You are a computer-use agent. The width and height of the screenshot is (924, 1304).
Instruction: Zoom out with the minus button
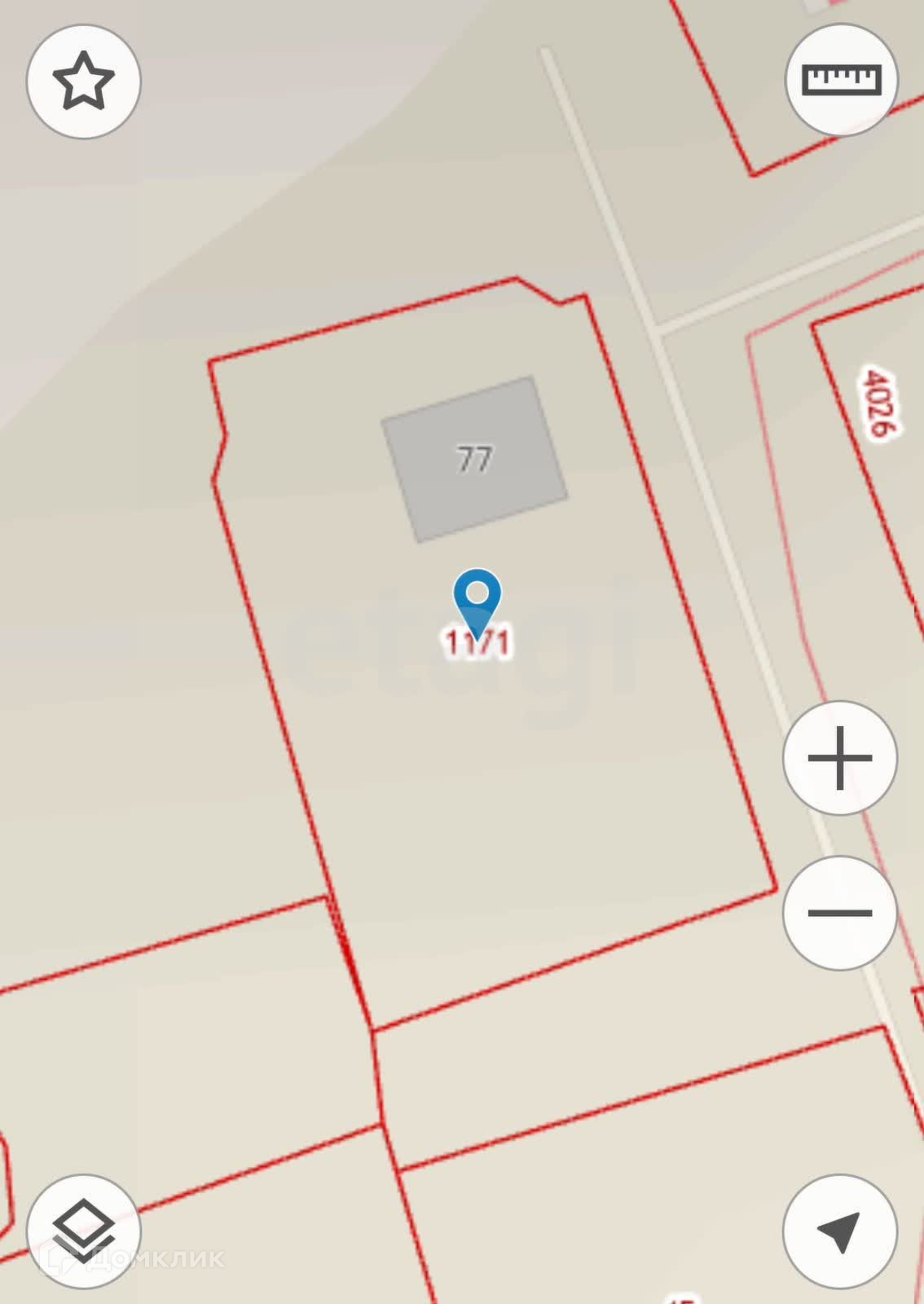coord(839,913)
